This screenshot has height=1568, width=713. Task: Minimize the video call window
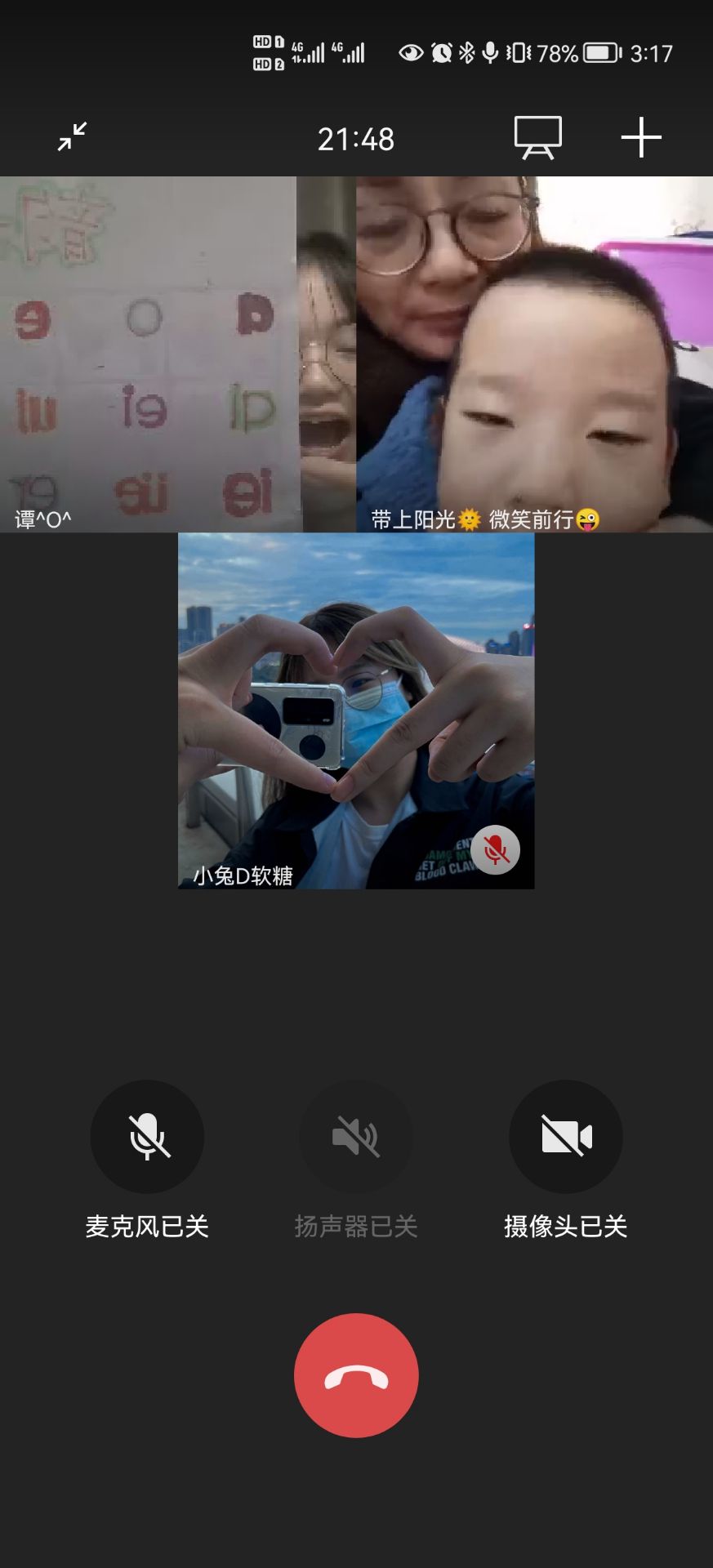coord(72,137)
